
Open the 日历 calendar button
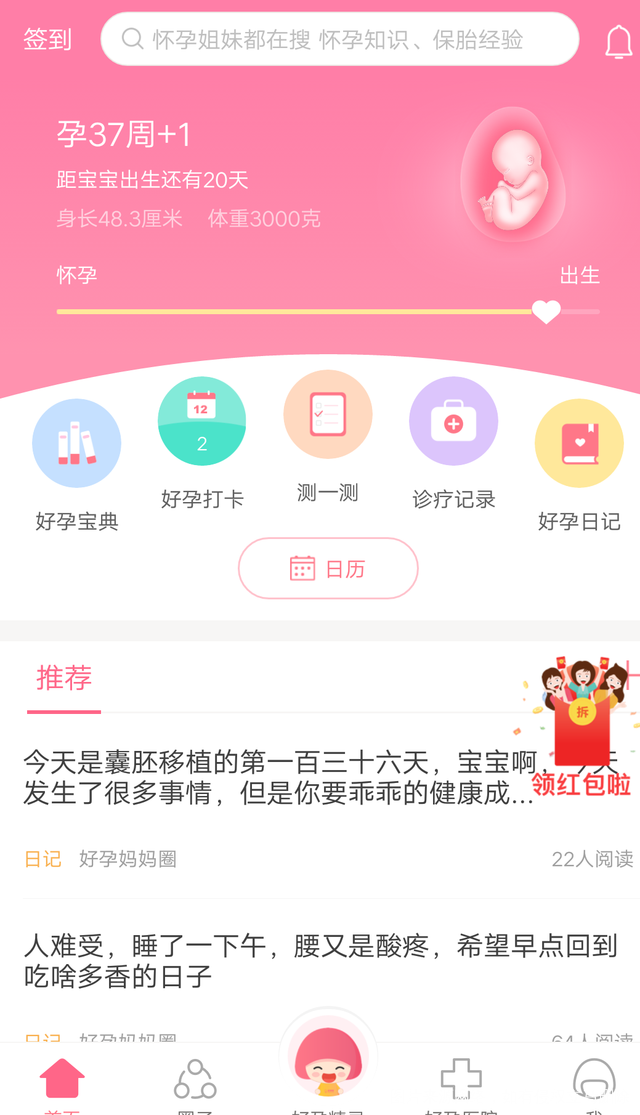(x=328, y=569)
